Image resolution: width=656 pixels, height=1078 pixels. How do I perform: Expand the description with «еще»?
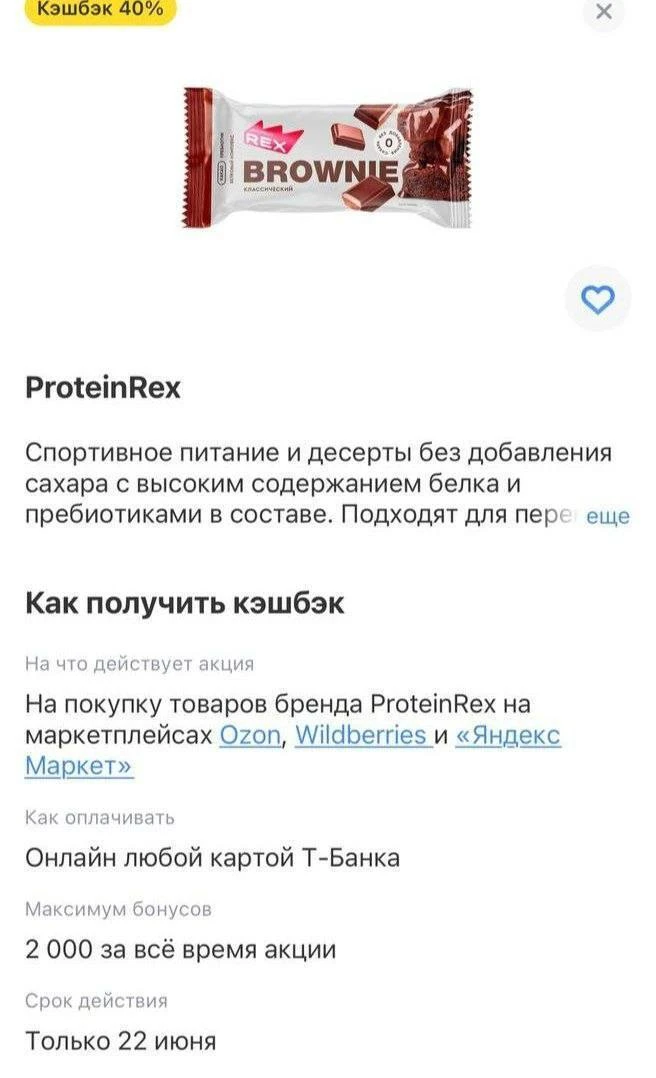[x=607, y=516]
